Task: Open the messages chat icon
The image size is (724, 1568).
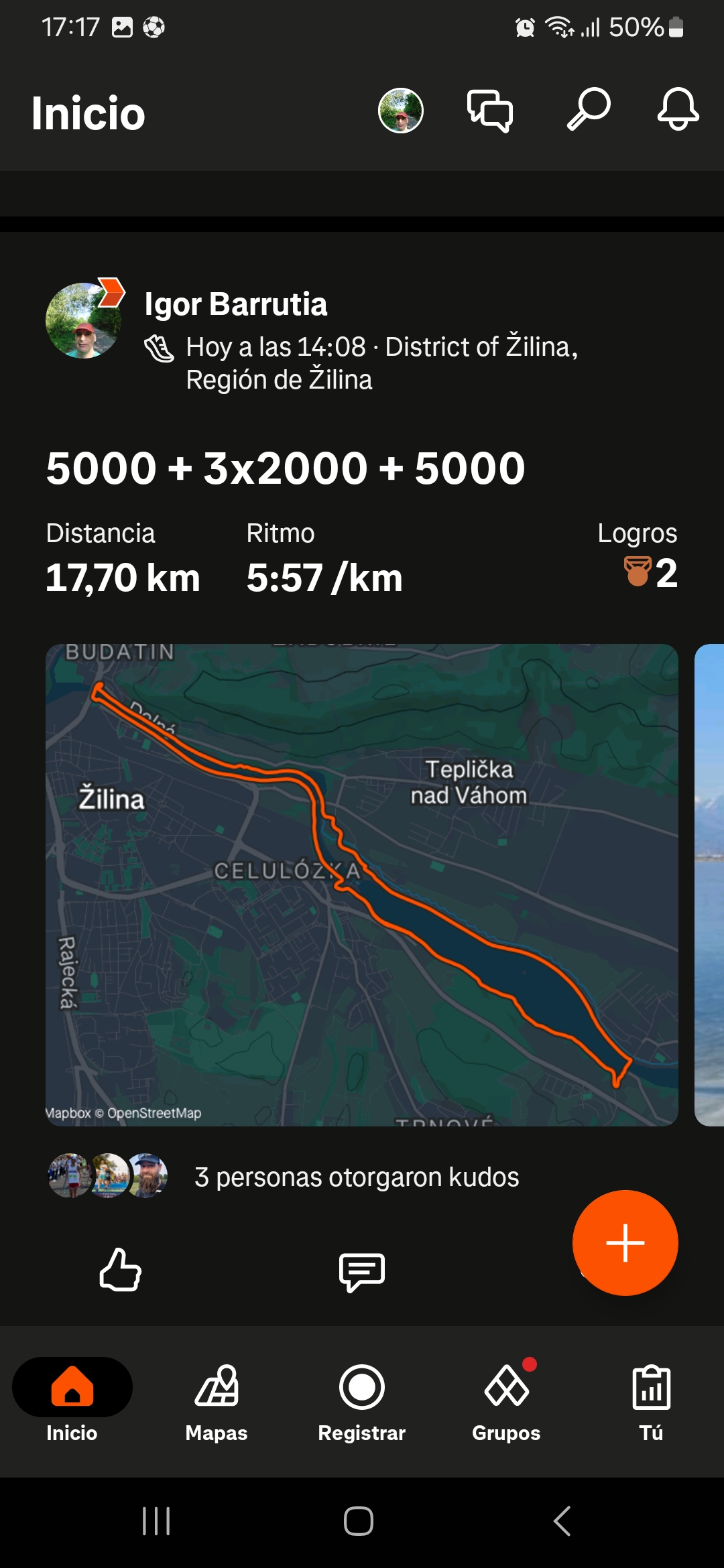Action: pyautogui.click(x=490, y=111)
